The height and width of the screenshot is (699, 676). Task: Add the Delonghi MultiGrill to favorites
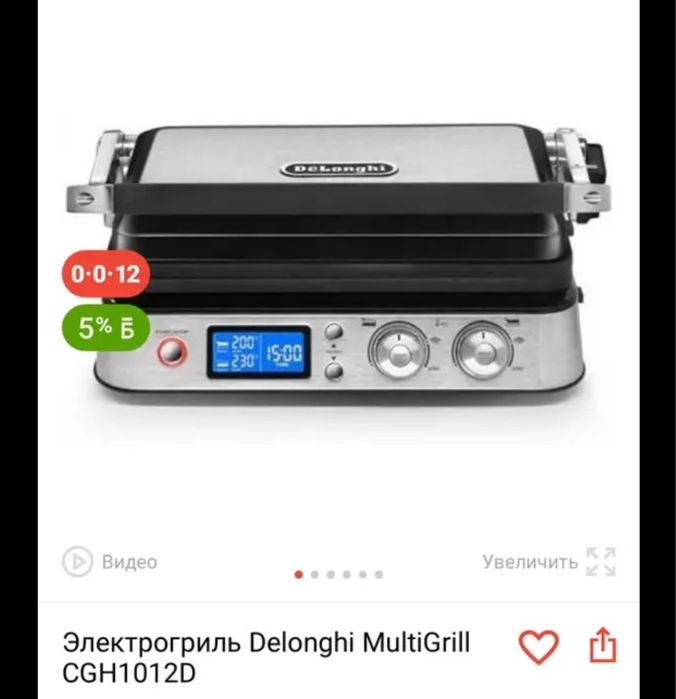(x=539, y=646)
